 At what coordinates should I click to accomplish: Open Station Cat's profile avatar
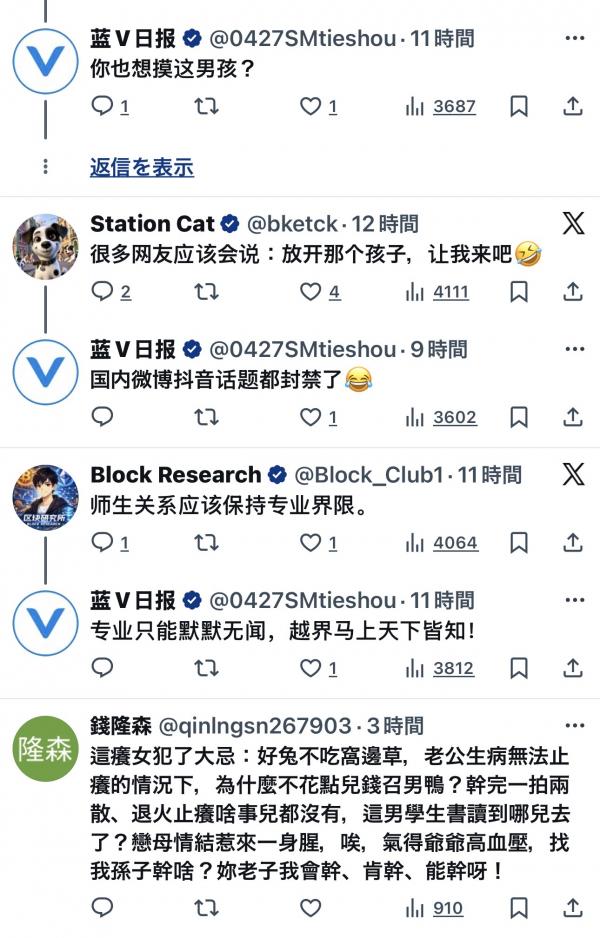[45, 247]
